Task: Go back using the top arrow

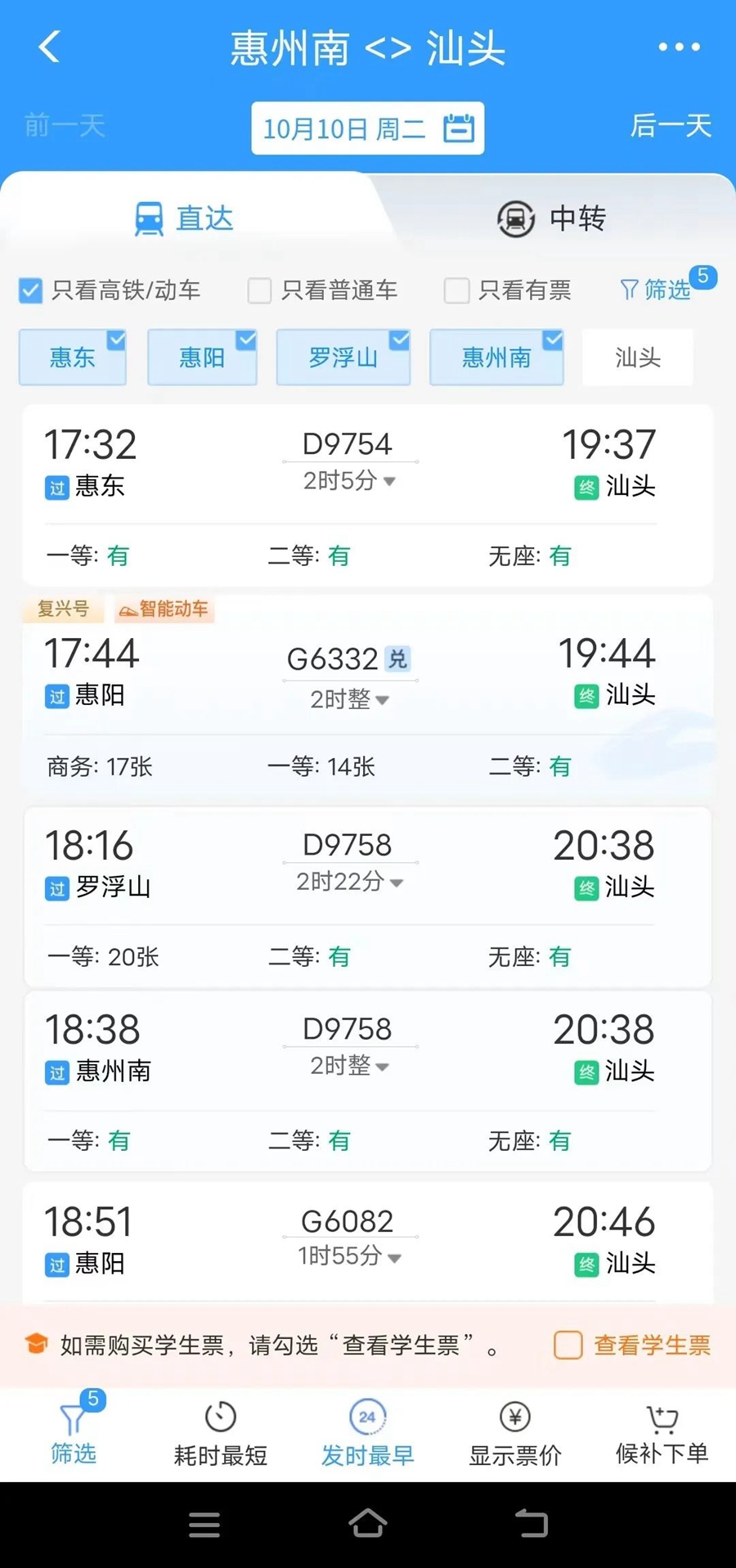Action: (x=49, y=47)
